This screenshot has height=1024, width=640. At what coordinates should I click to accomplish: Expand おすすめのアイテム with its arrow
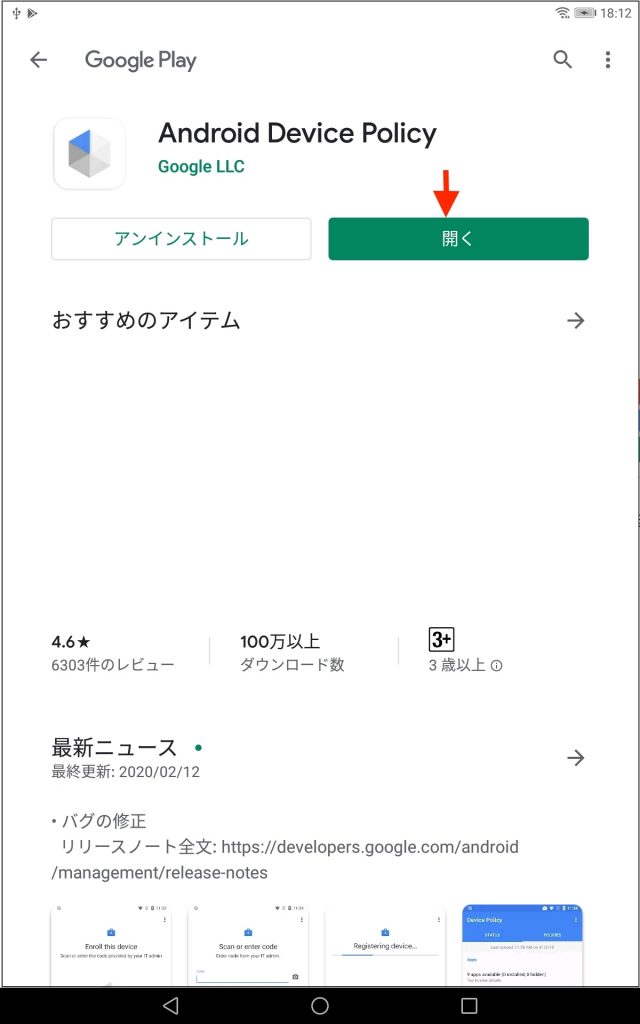575,321
